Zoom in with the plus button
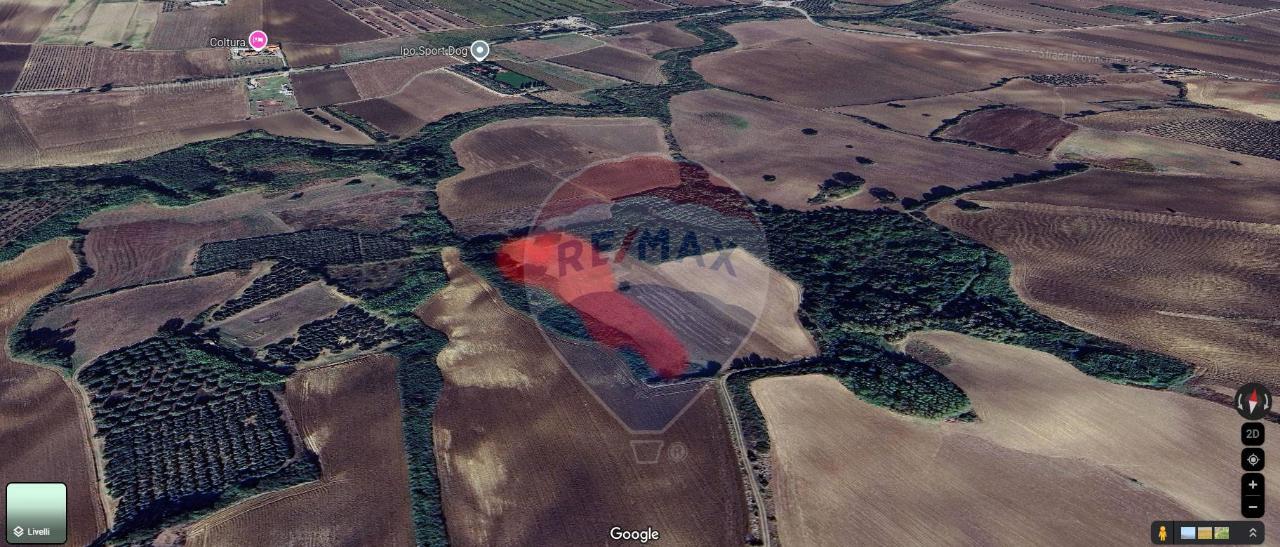The width and height of the screenshot is (1280, 547). 1253,485
